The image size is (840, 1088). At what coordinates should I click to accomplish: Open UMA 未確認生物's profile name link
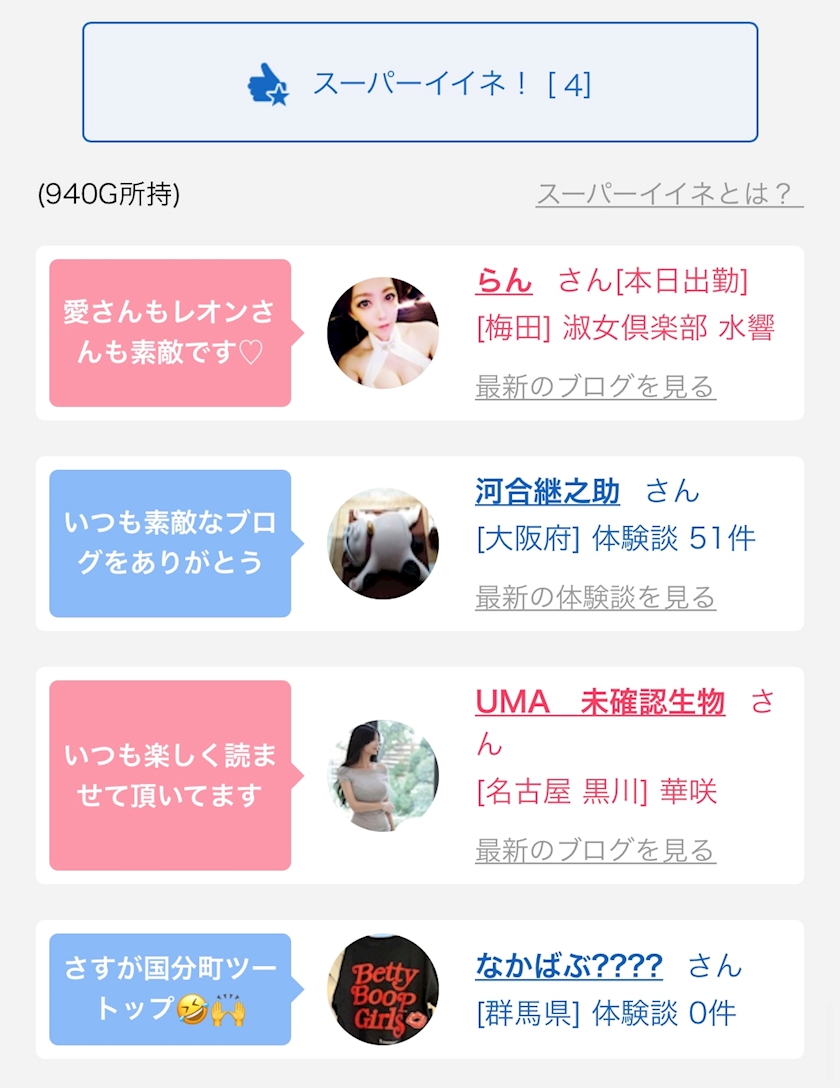point(600,702)
